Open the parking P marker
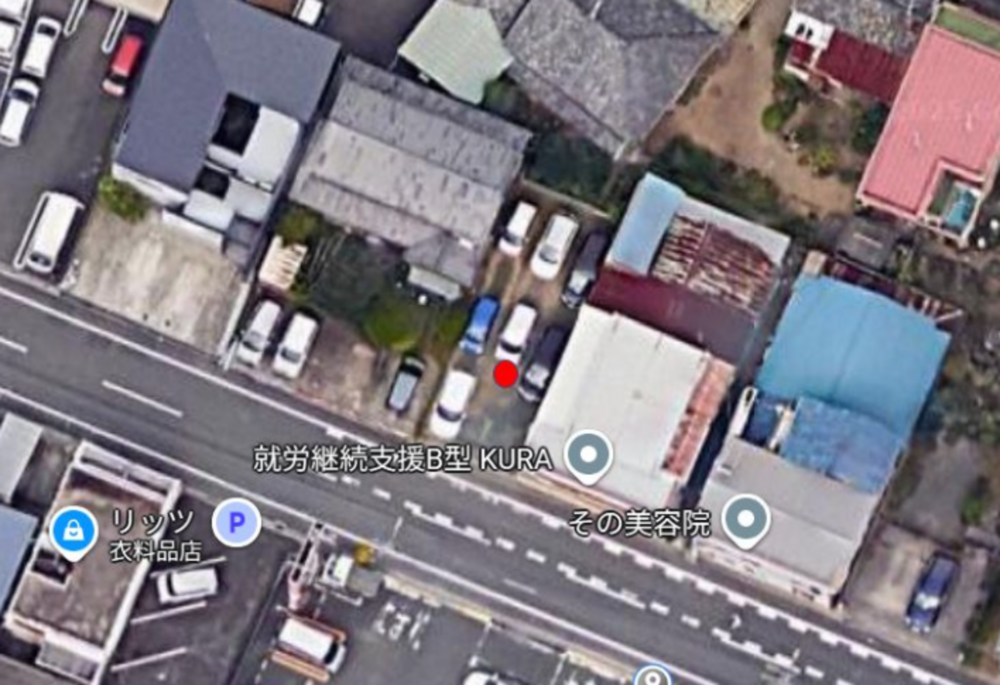 (x=237, y=522)
